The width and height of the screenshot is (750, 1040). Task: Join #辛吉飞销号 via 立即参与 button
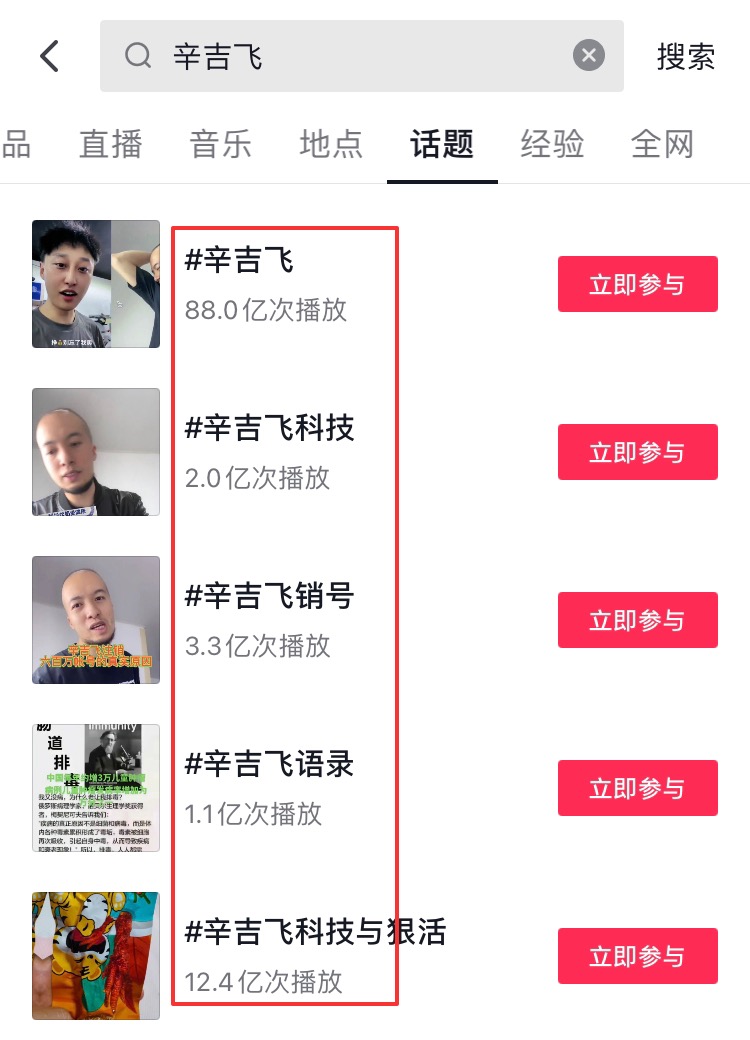(x=637, y=620)
